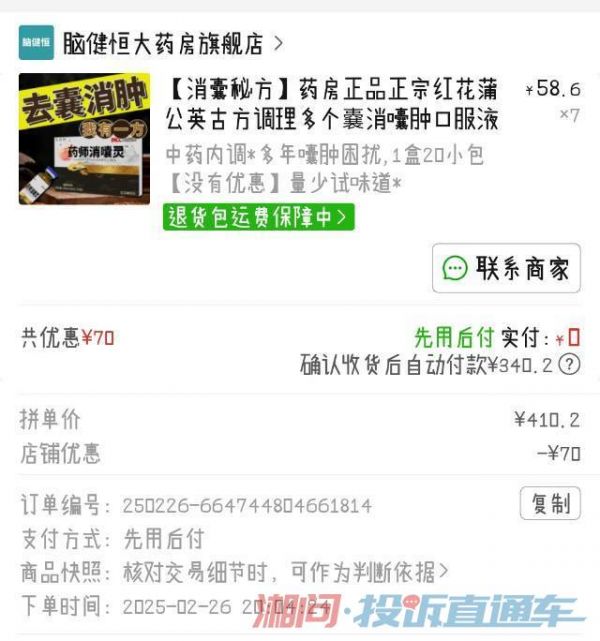Open the help icon beside 确认收货后自动付款
Image resolution: width=600 pixels, height=641 pixels.
[569, 365]
